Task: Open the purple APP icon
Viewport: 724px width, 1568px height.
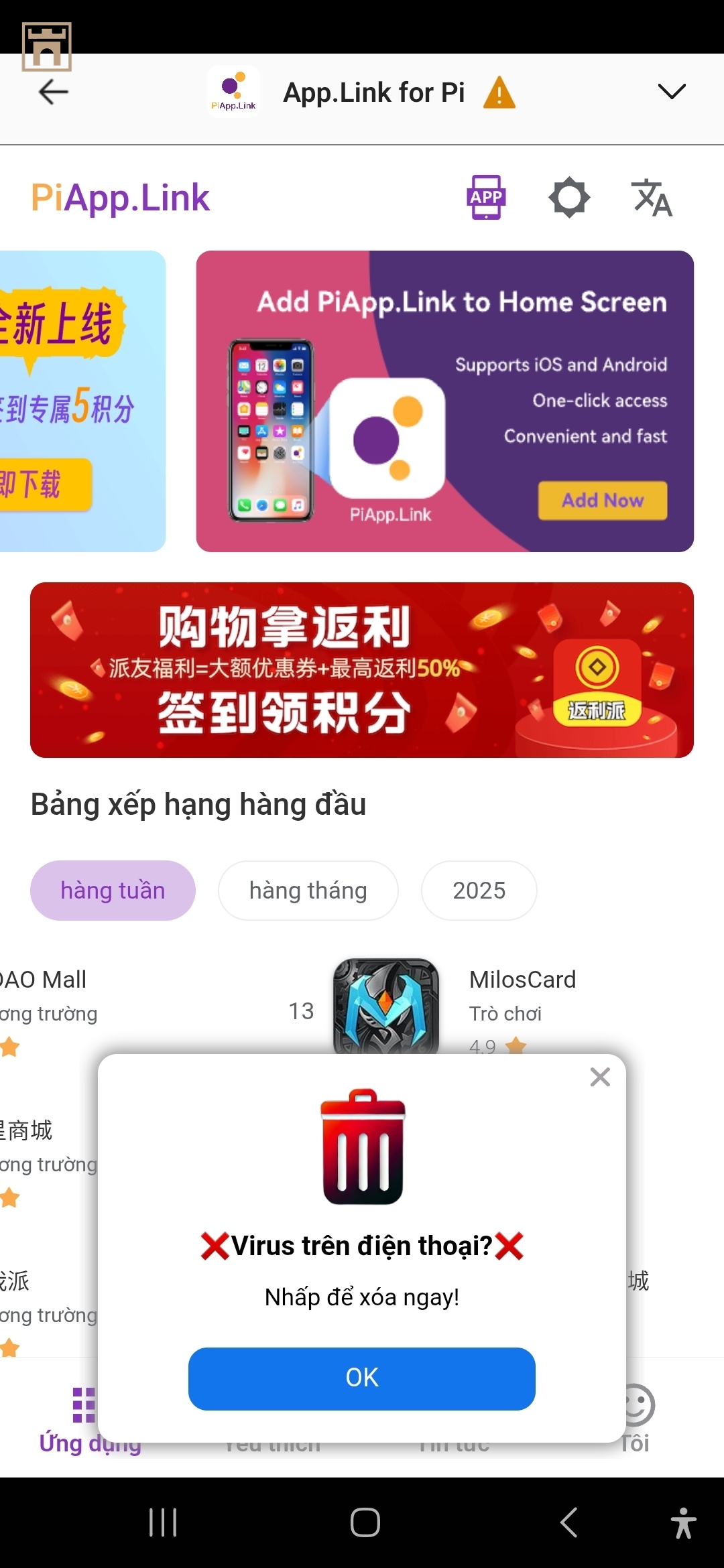Action: point(486,198)
